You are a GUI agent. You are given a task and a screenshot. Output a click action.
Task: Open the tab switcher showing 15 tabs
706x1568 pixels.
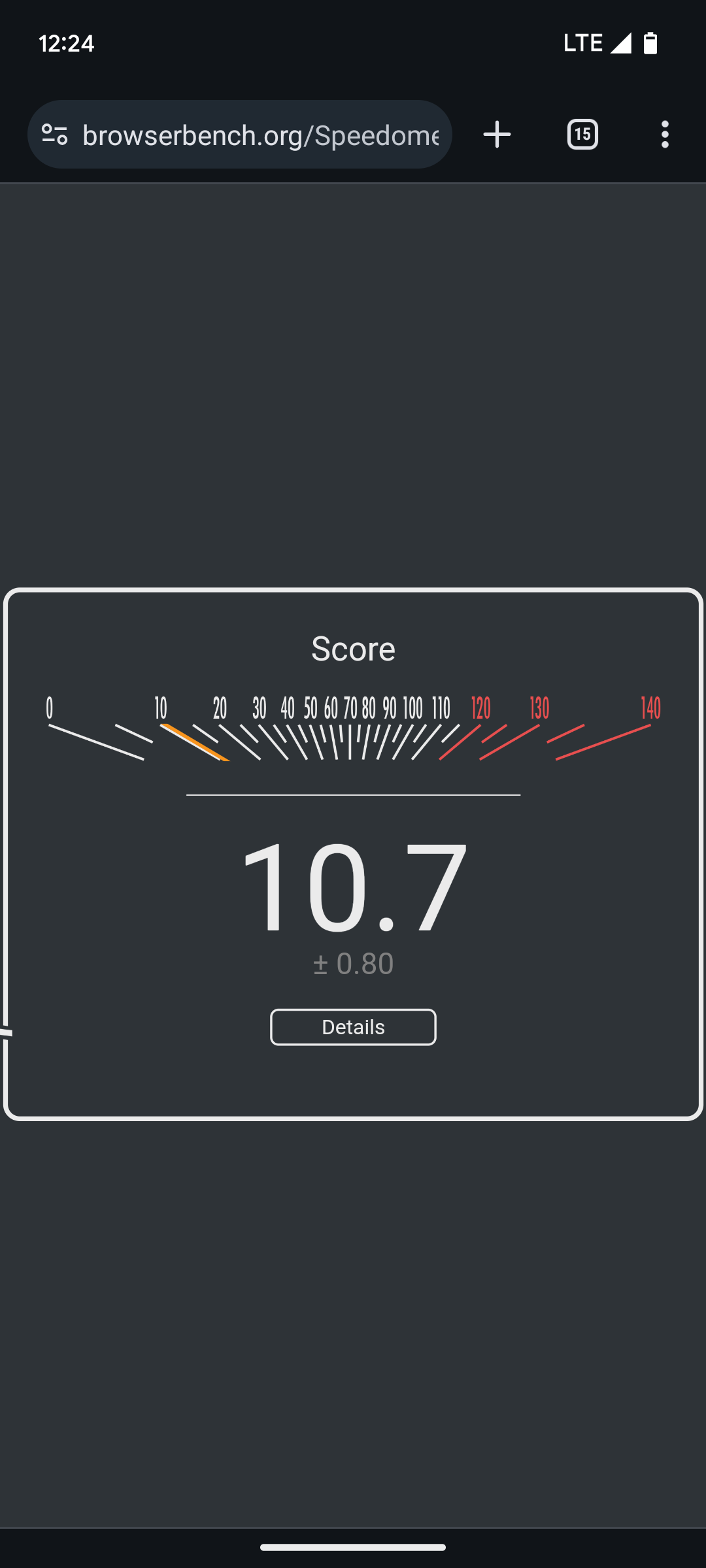click(x=582, y=135)
